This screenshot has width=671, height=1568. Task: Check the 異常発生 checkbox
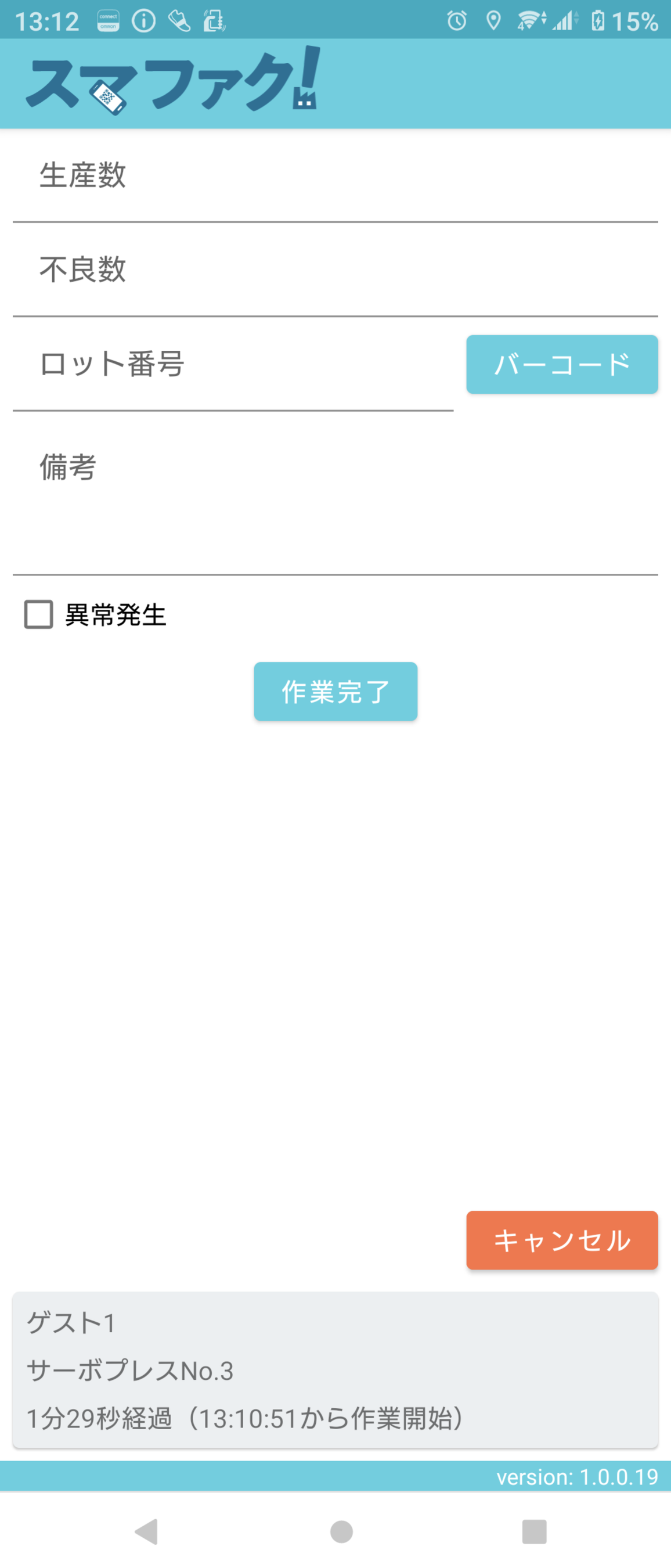tap(38, 614)
